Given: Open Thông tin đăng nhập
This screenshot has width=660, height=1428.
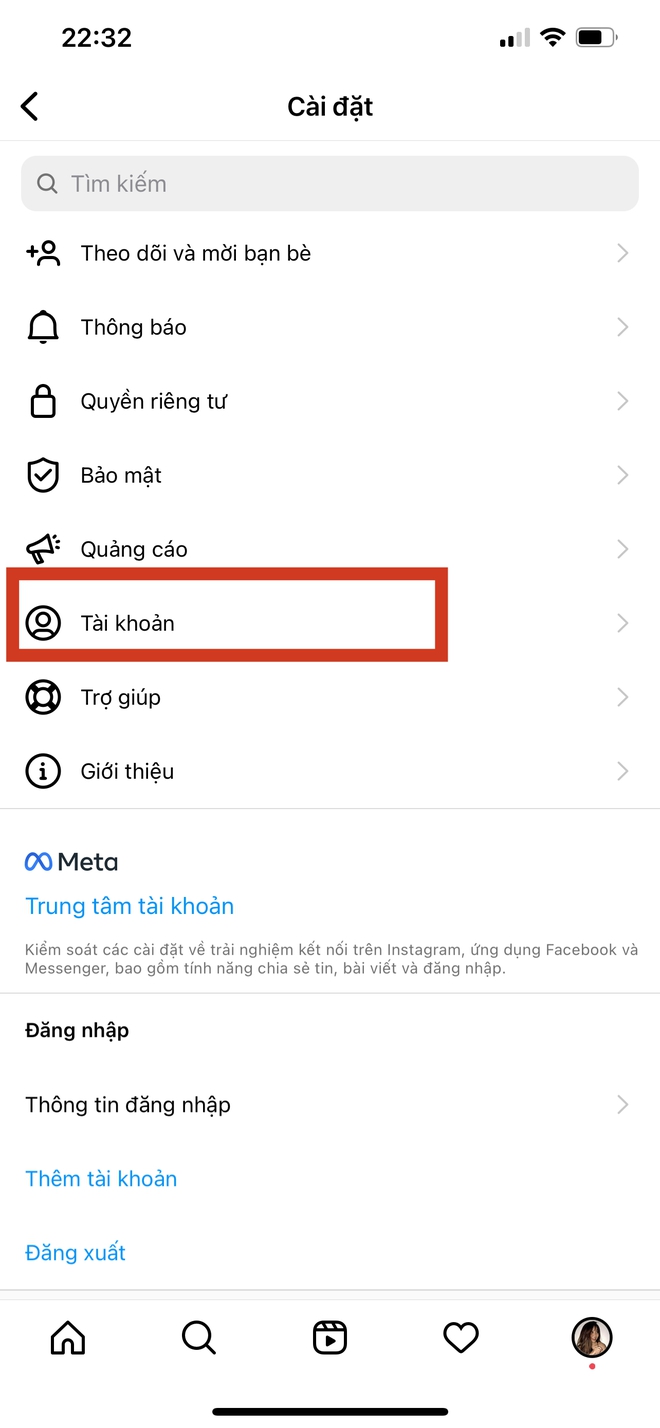Looking at the screenshot, I should pyautogui.click(x=330, y=1105).
